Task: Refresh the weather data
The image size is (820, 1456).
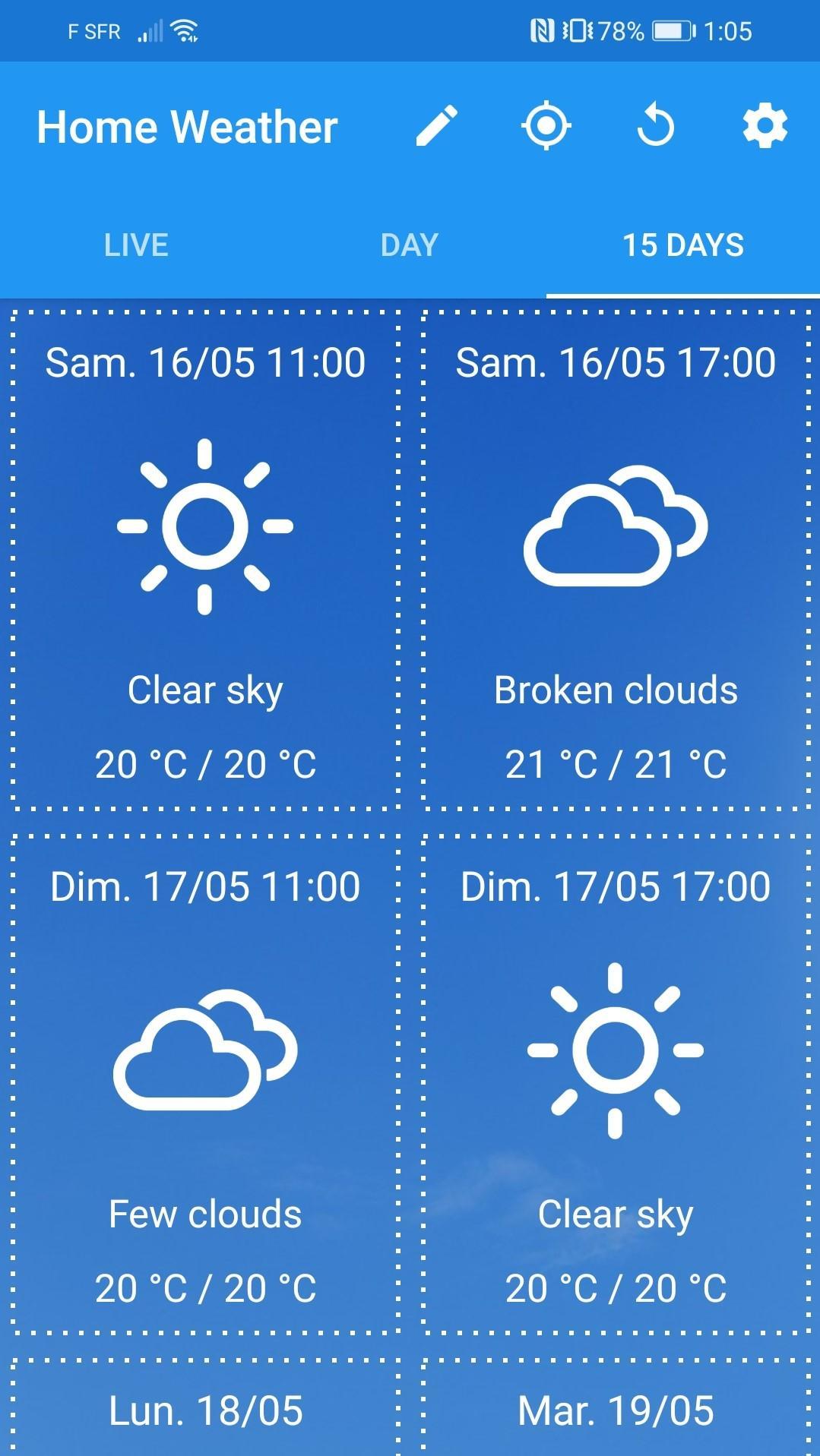Action: pyautogui.click(x=656, y=125)
